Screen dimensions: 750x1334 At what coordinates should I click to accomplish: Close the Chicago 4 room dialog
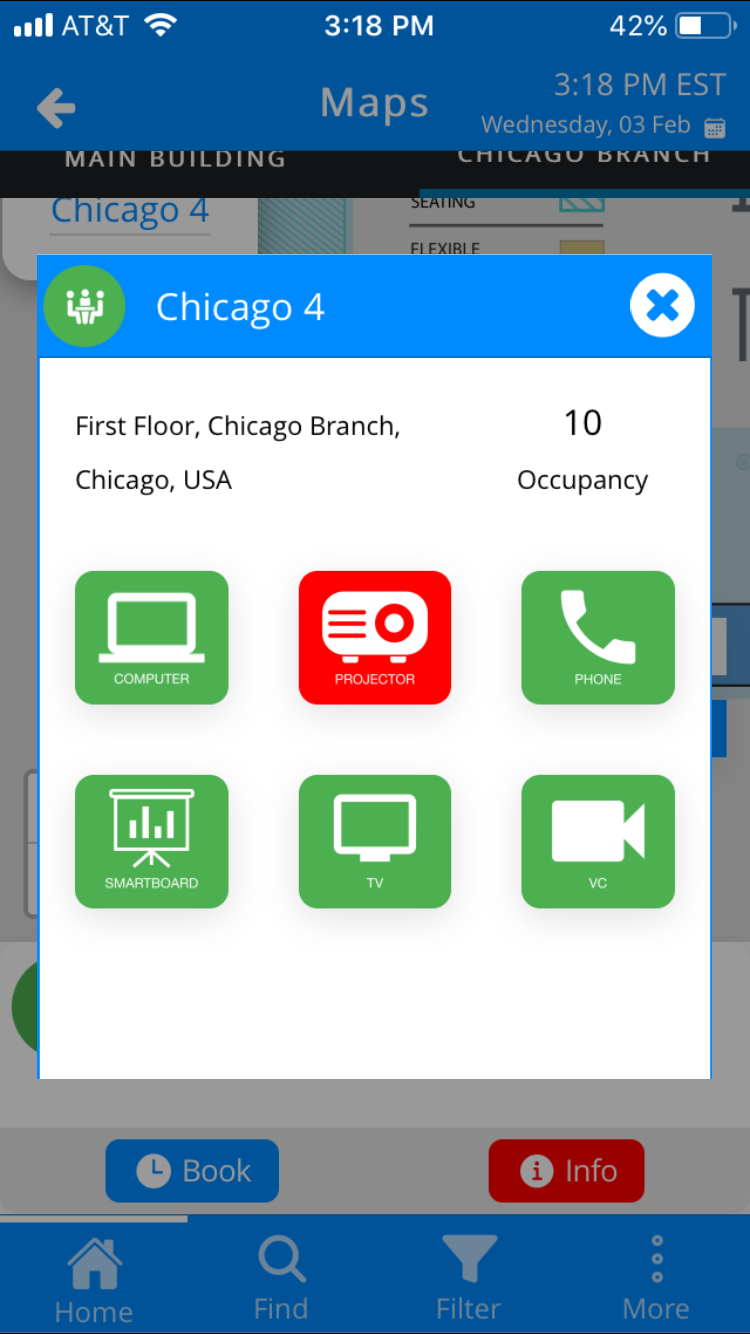pos(662,305)
